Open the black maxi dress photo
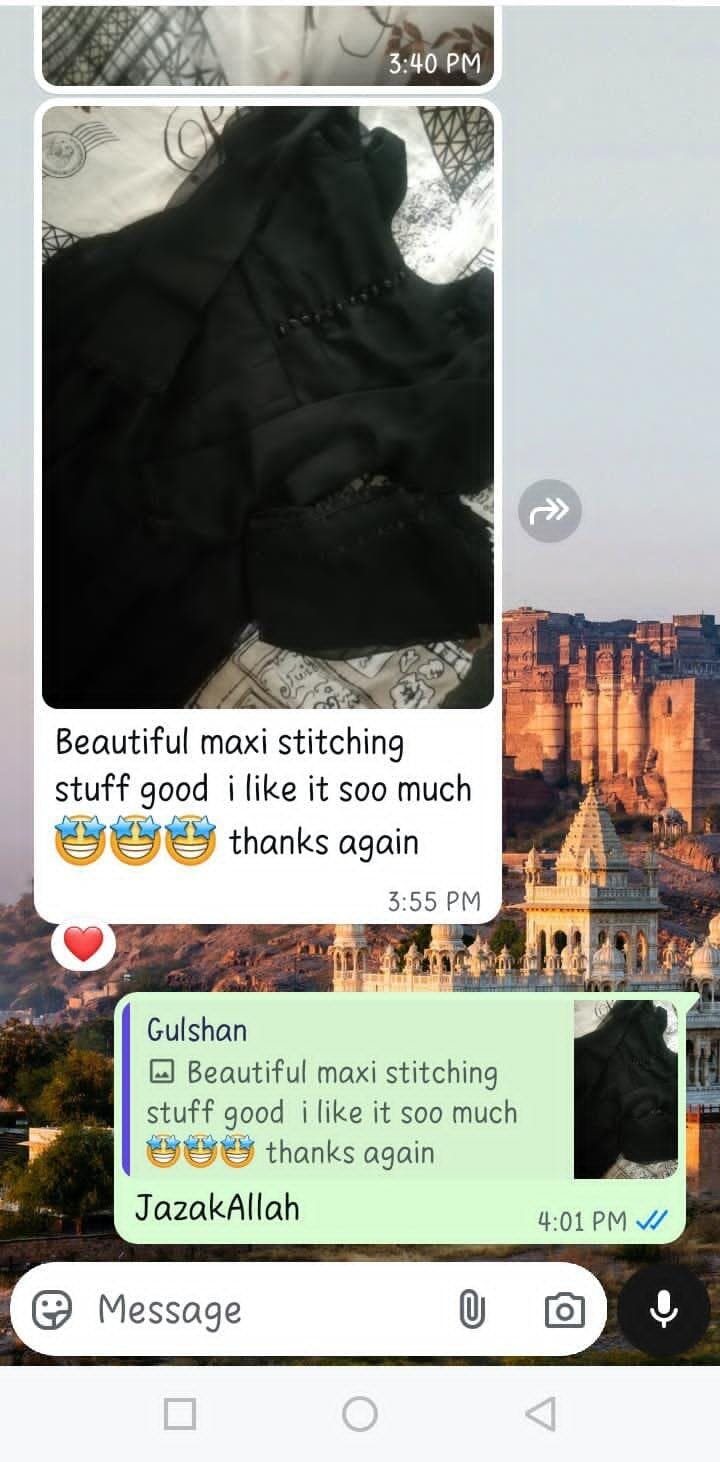 click(267, 407)
